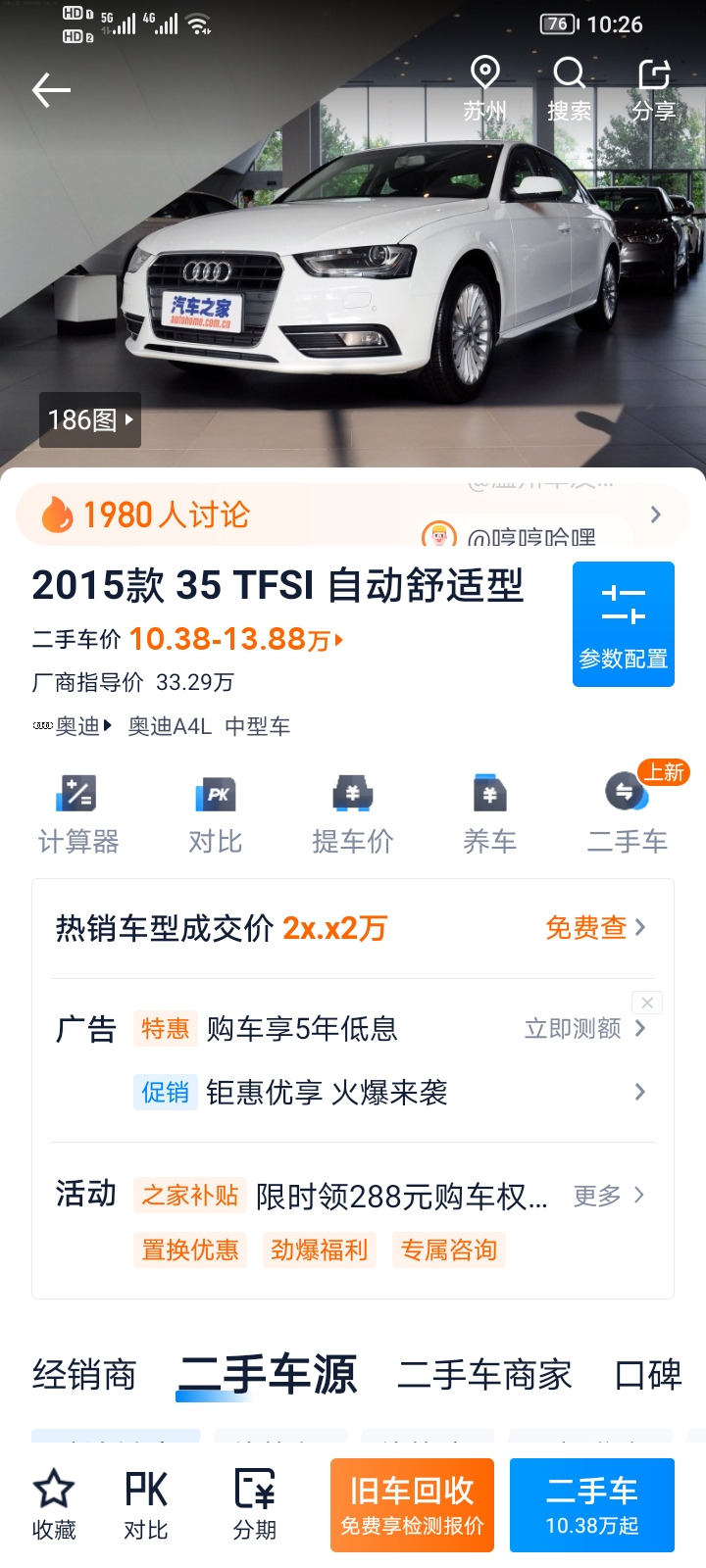Open 养车 maintenance cost shortcut

pos(489,814)
